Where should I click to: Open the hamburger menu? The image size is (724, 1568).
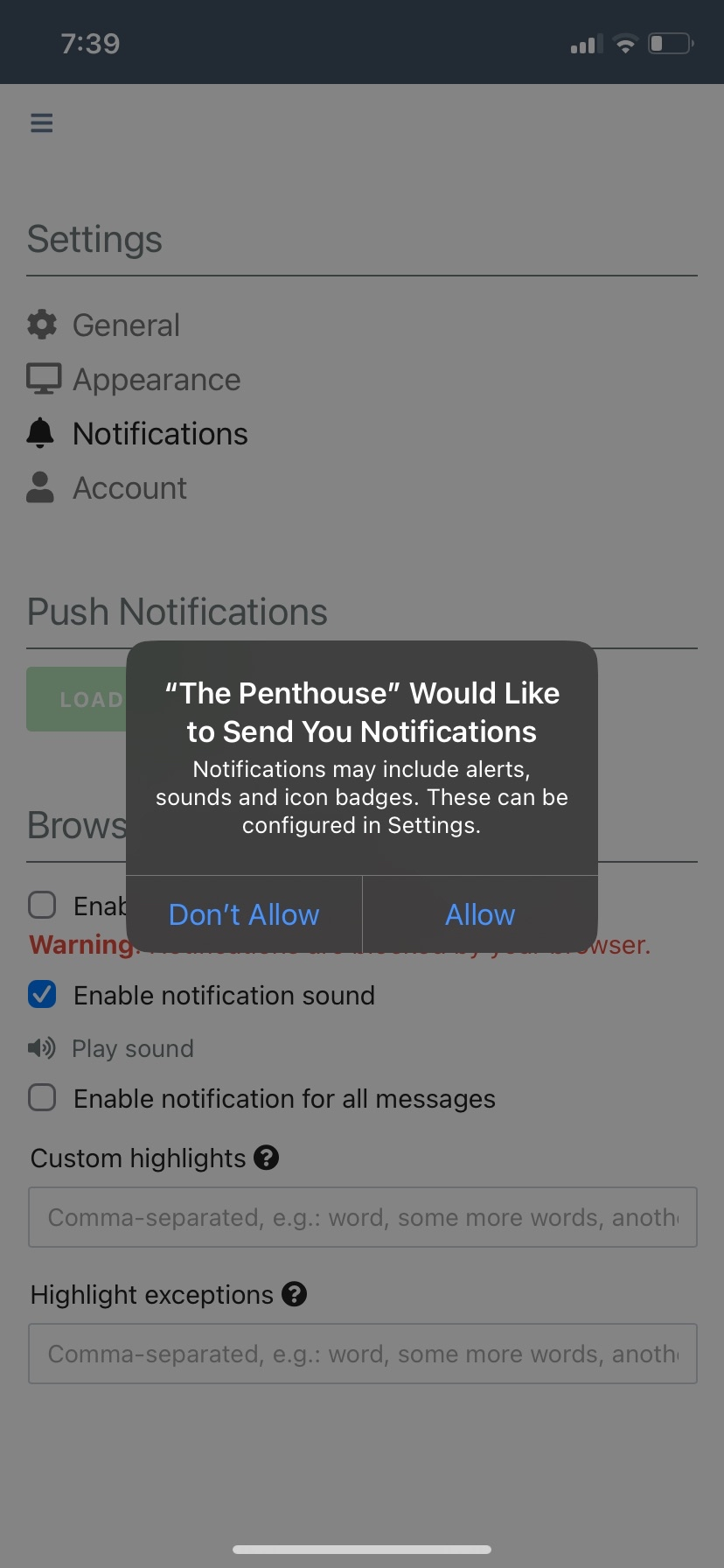tap(42, 122)
